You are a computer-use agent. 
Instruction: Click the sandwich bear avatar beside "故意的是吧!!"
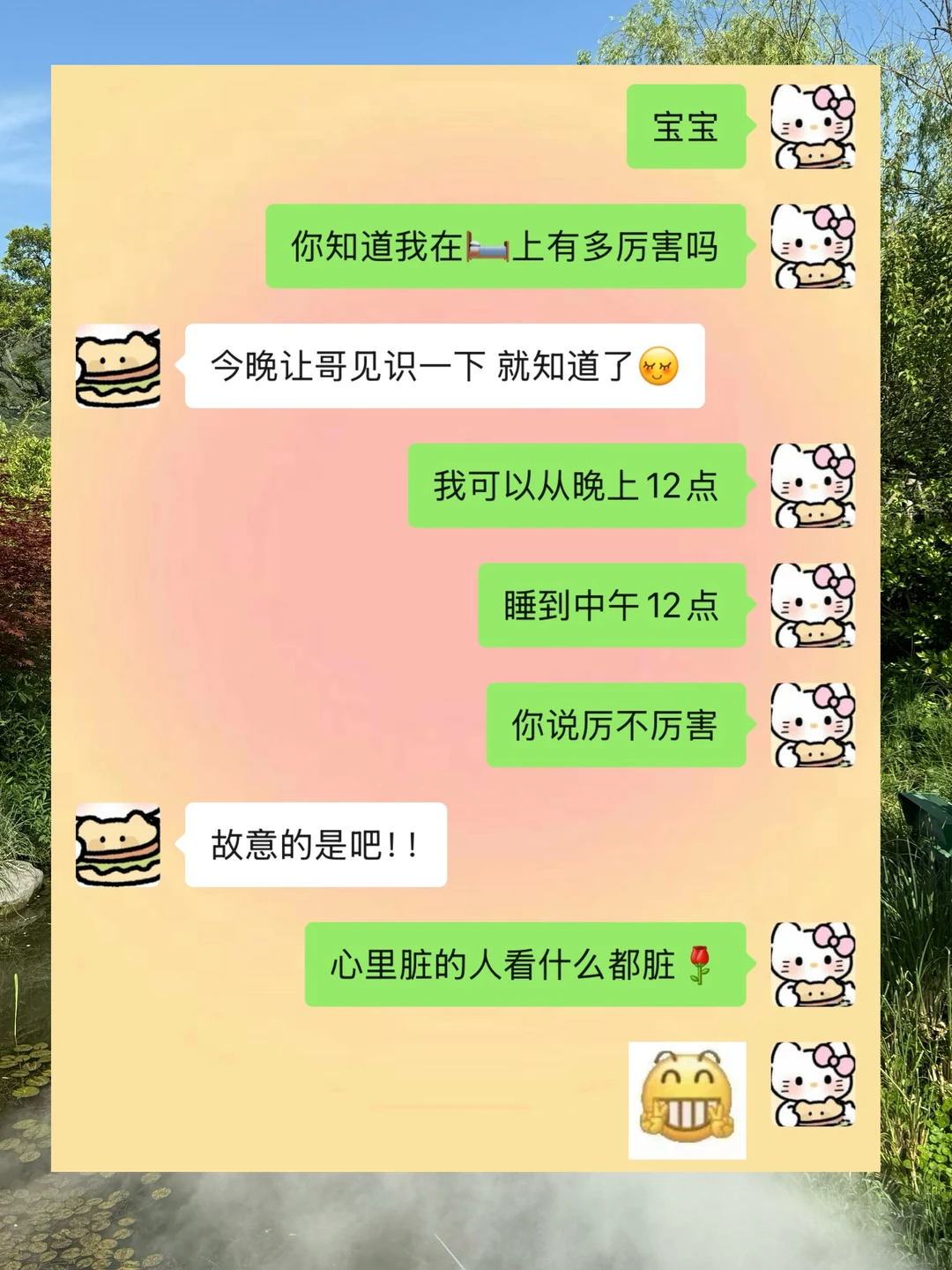(x=120, y=844)
